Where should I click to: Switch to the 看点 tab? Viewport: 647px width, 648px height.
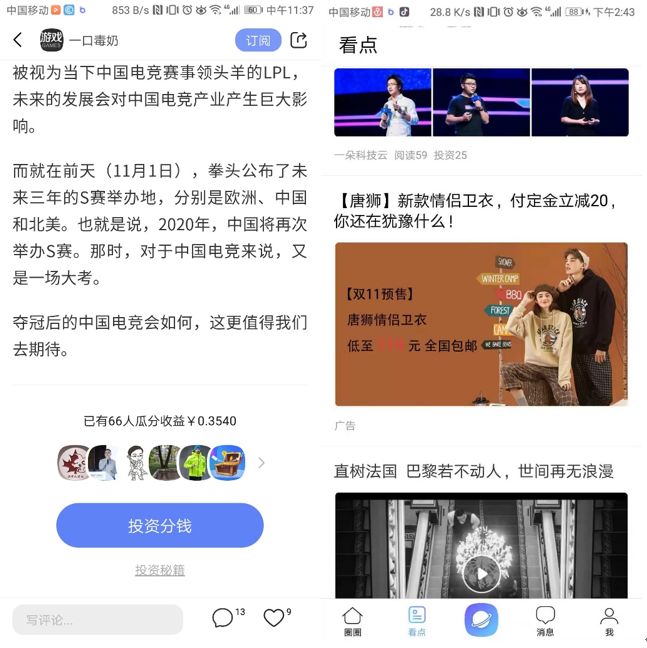pos(417,621)
